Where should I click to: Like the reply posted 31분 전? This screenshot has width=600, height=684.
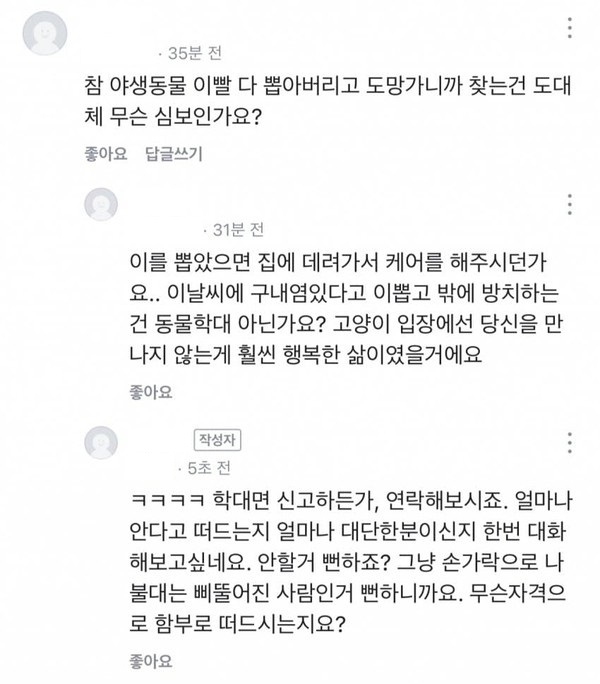[150, 393]
